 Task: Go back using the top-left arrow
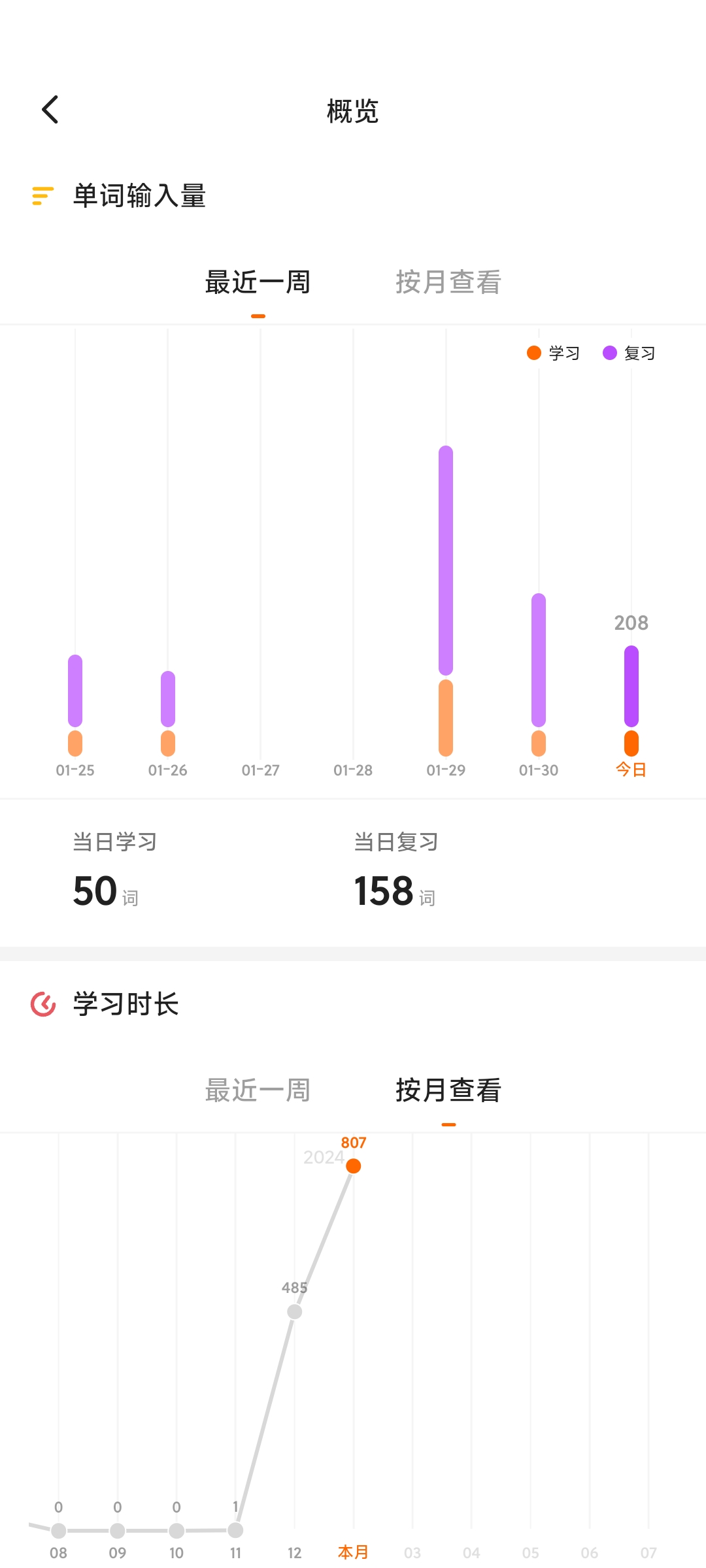[x=50, y=109]
